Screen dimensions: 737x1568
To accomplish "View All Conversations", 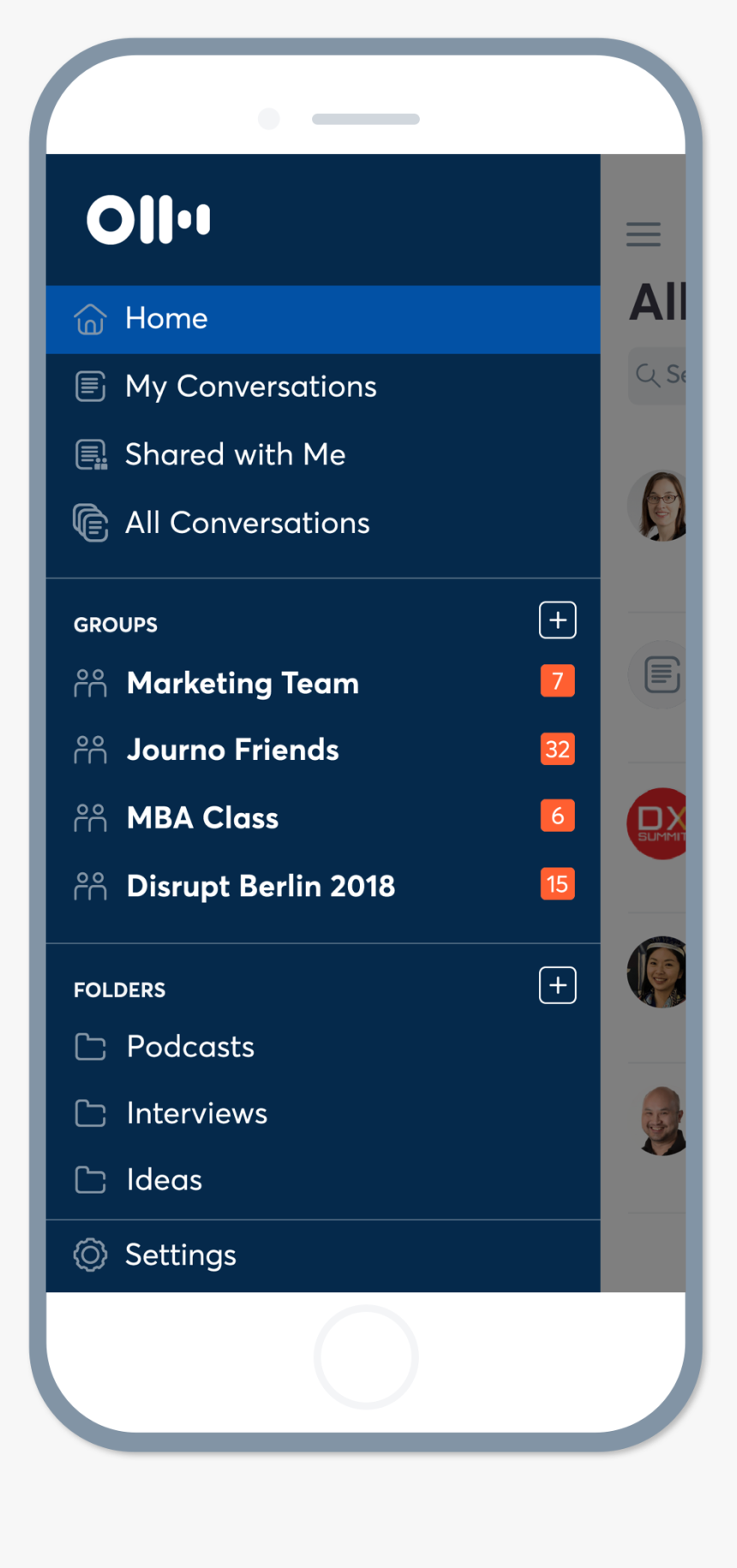I will point(247,523).
